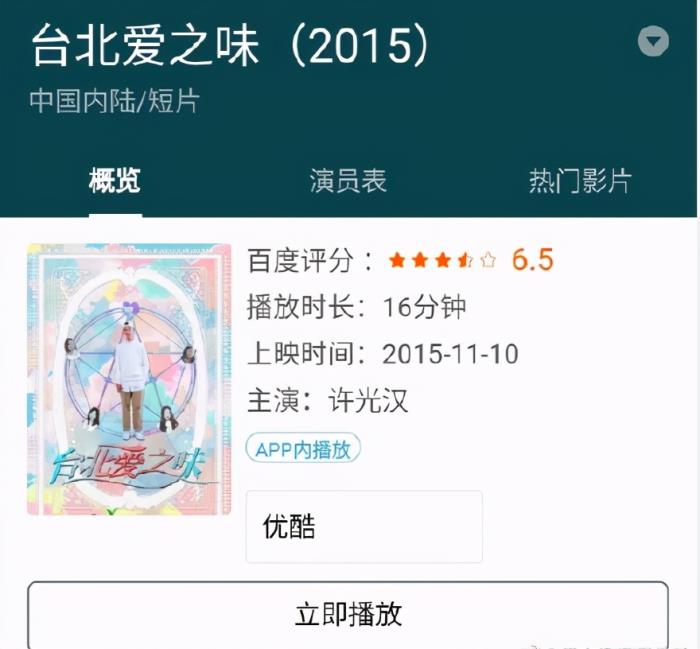
Task: Expand the dropdown arrow beside the title
Action: [x=653, y=41]
